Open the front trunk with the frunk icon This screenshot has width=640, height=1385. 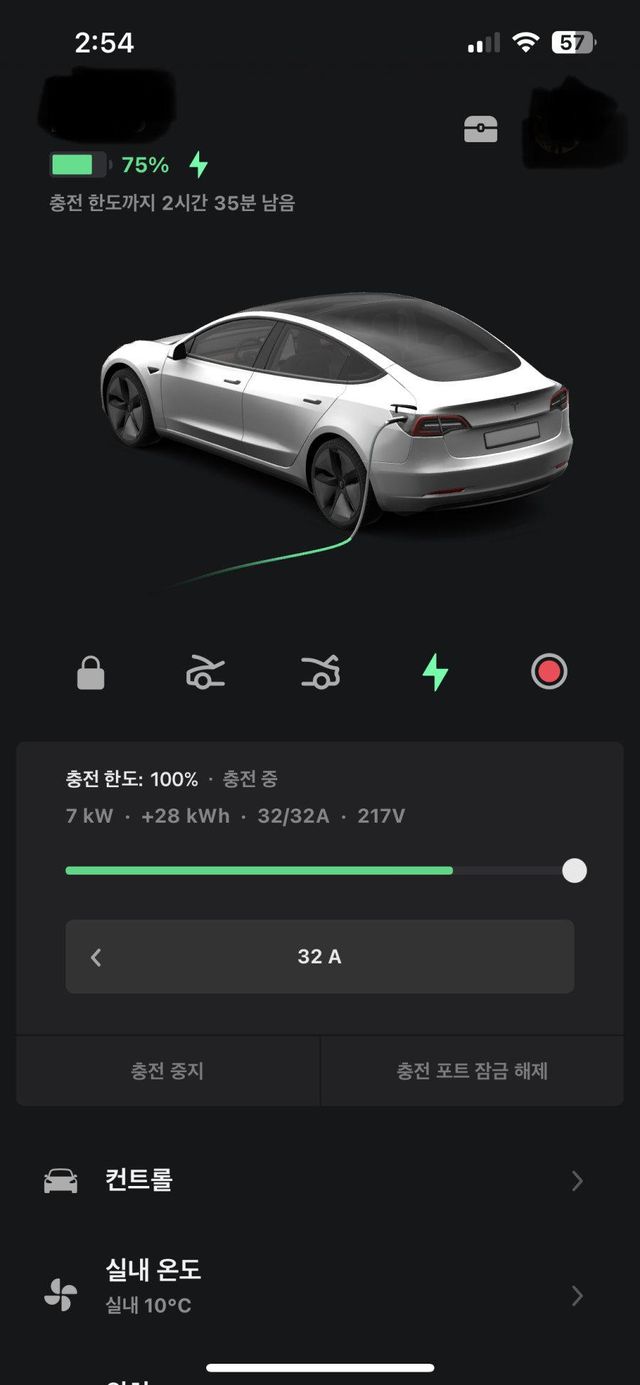click(x=205, y=673)
